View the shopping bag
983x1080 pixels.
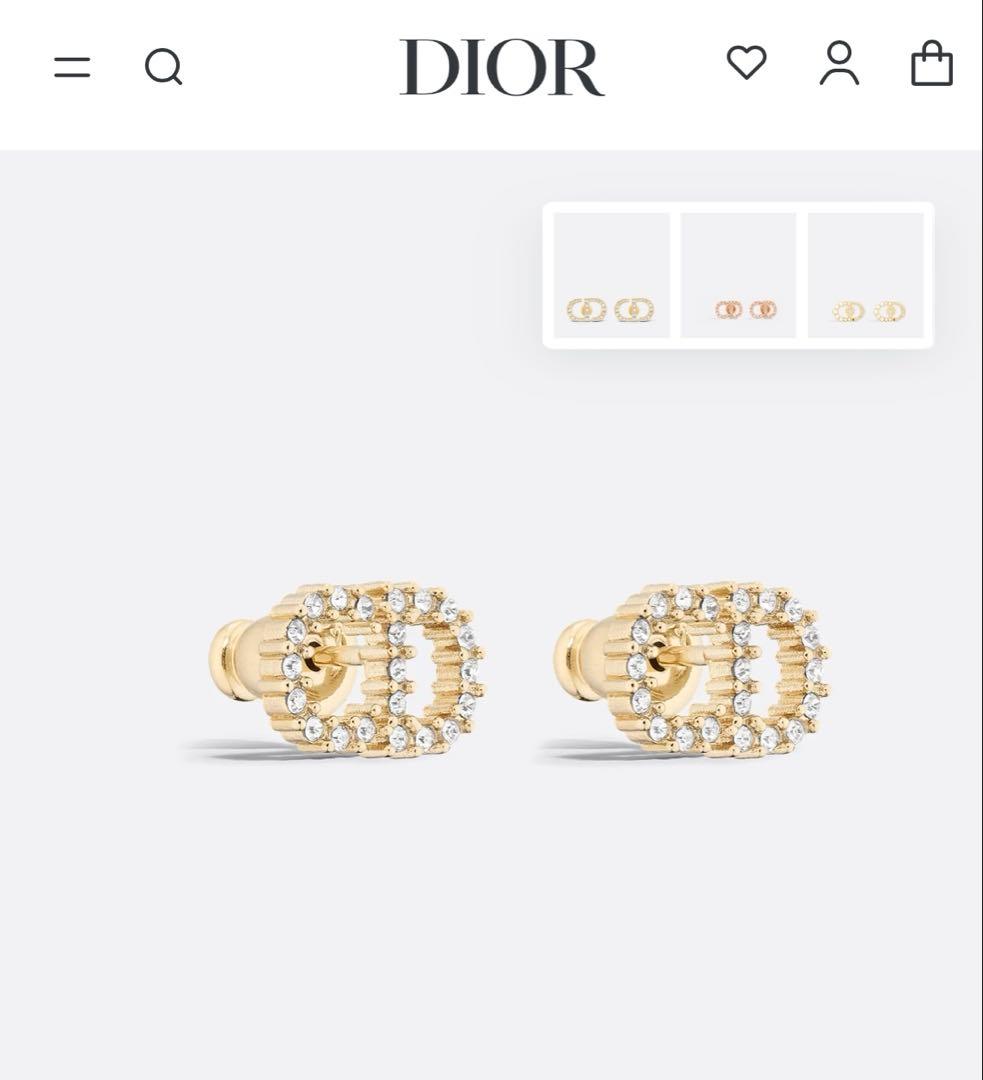tap(931, 63)
